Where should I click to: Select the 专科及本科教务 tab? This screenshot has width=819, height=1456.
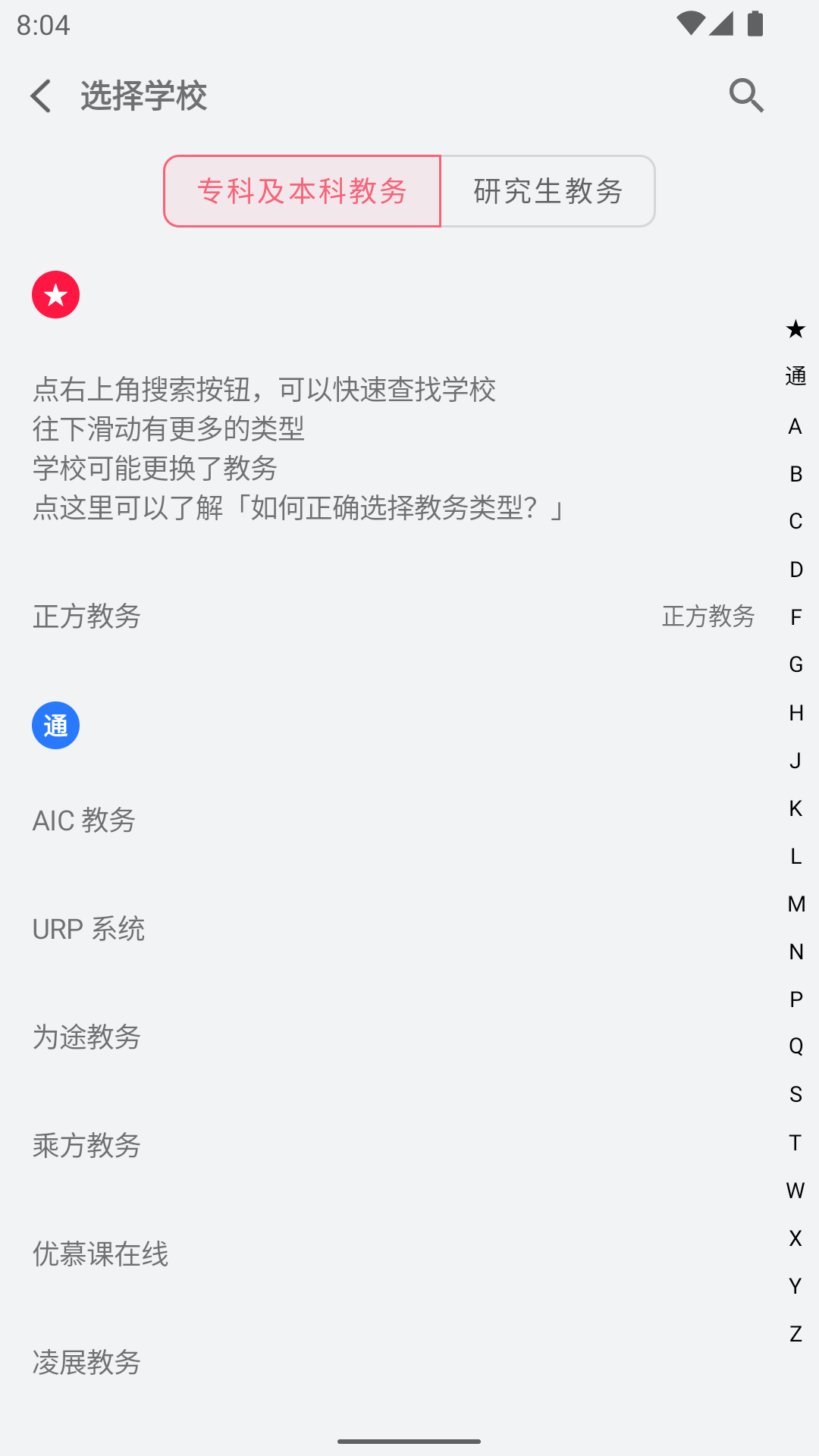pyautogui.click(x=302, y=191)
